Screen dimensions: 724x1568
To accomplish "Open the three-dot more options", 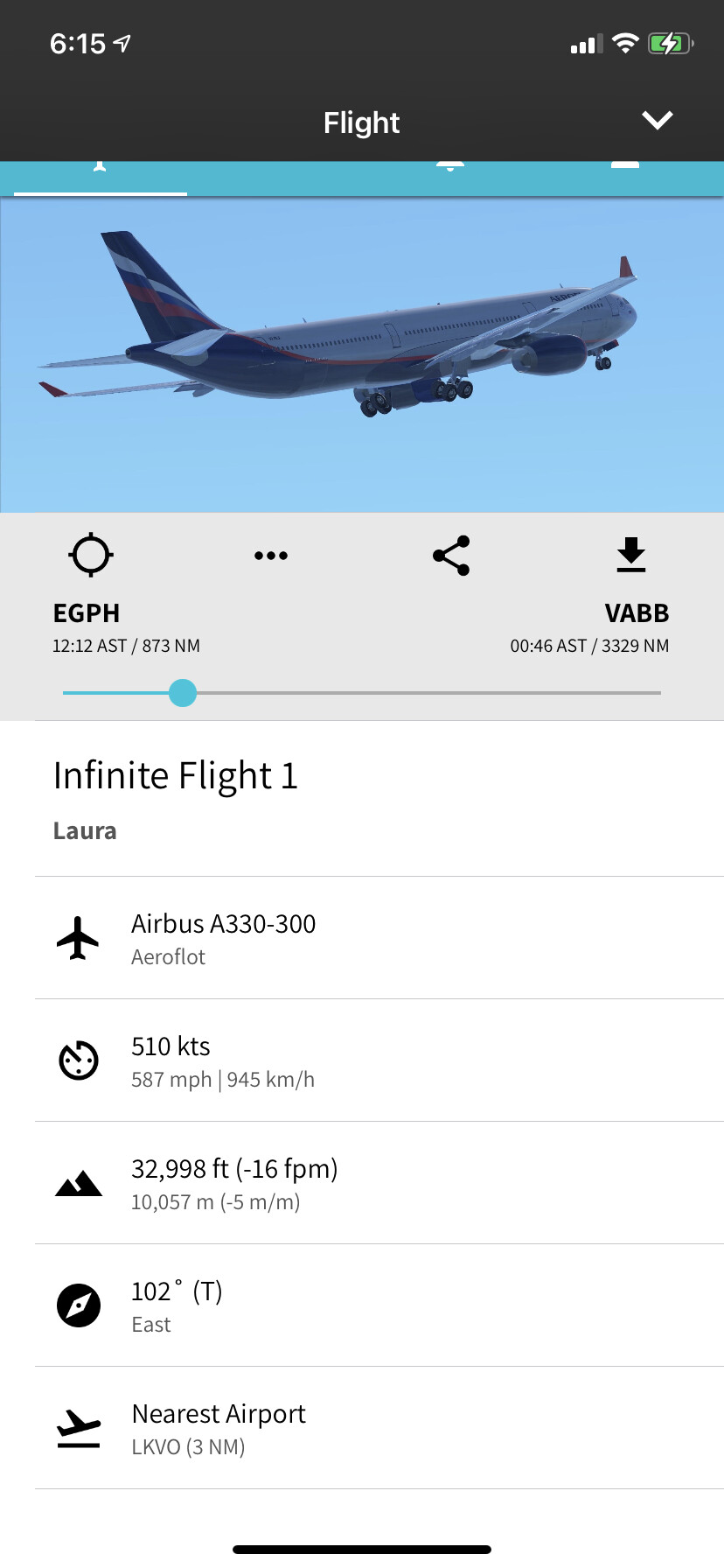I will [x=271, y=556].
